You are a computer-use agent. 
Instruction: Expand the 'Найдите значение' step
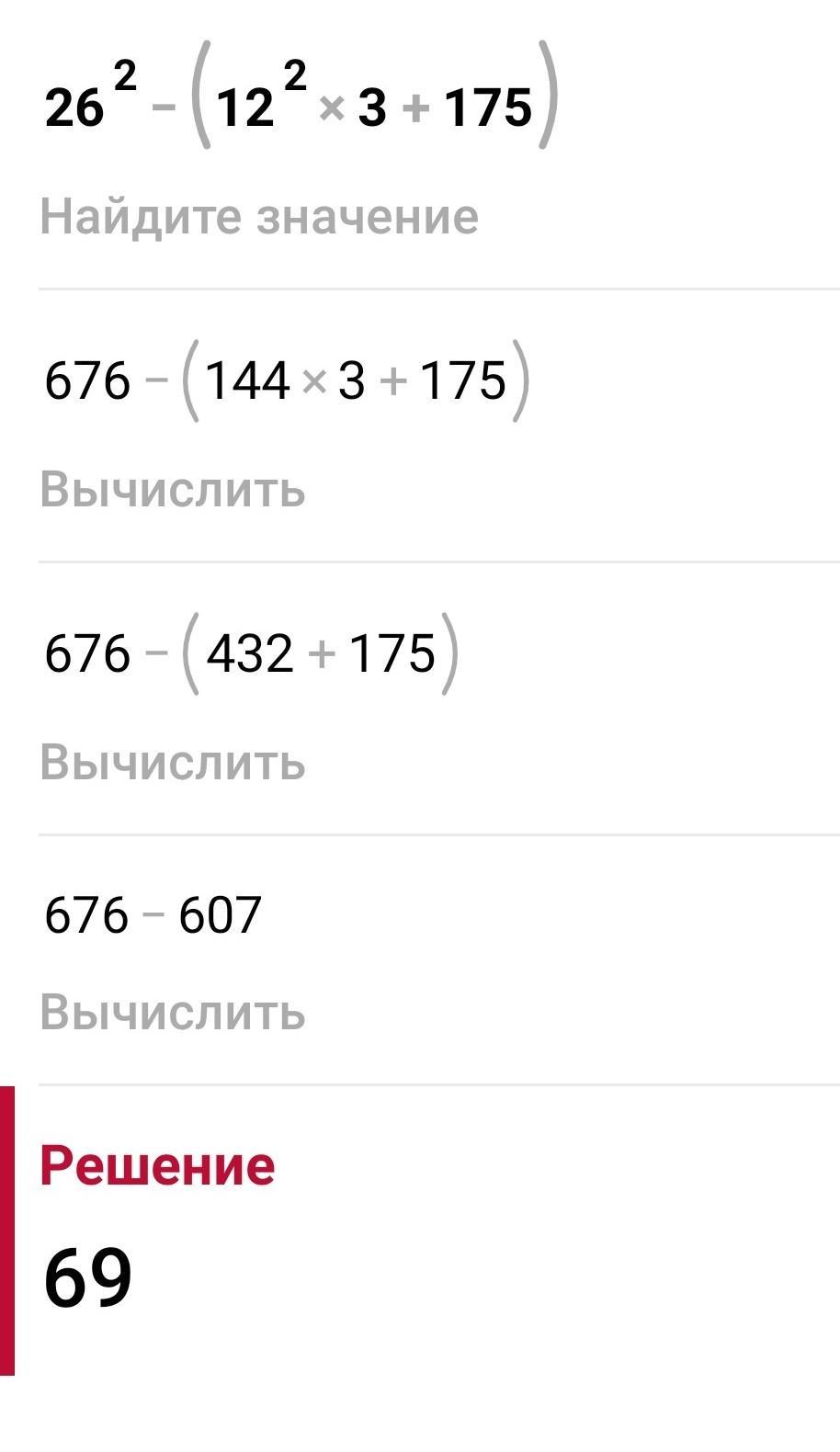point(259,217)
